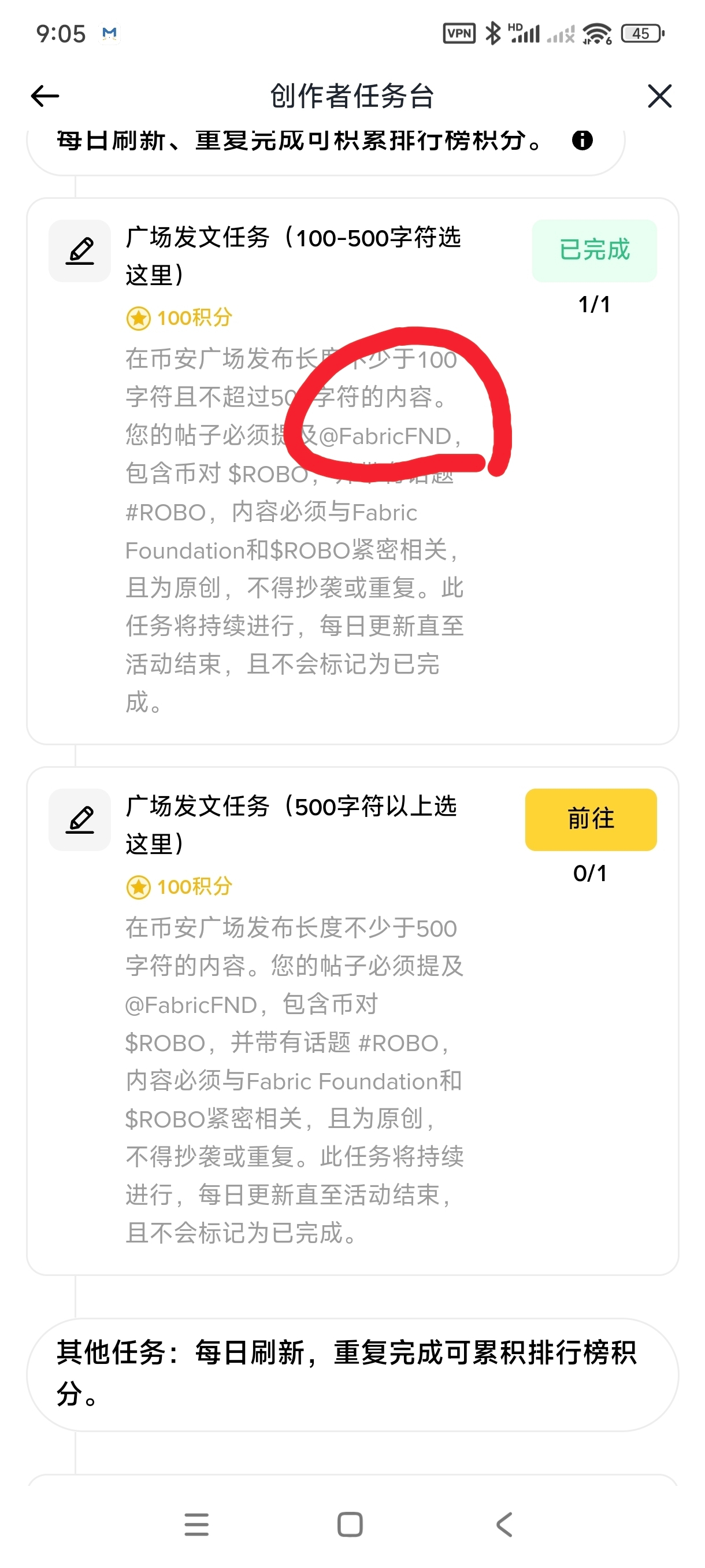Open the 500字符以上 posting task card
Image resolution: width=705 pixels, height=1568 pixels.
292,824
